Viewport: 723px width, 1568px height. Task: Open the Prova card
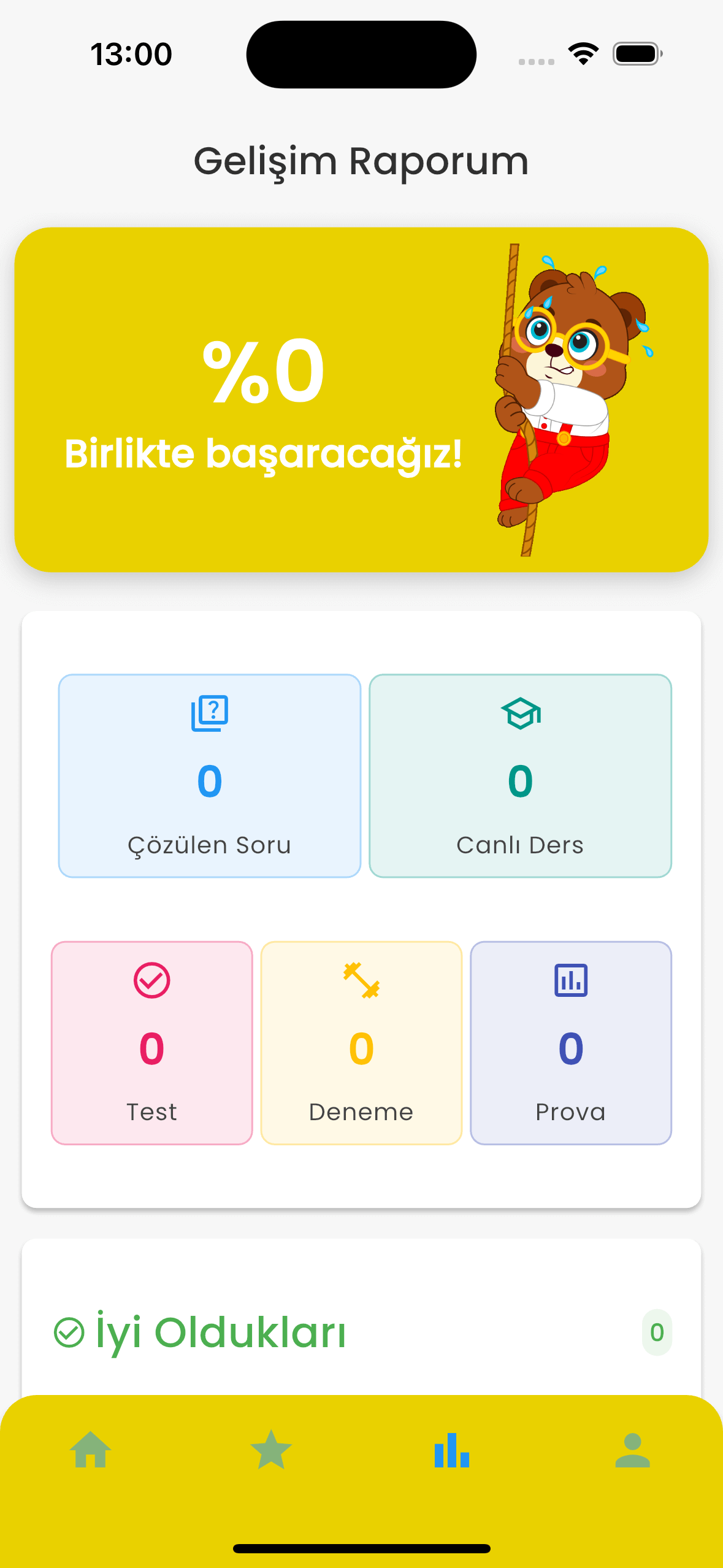[x=570, y=1043]
